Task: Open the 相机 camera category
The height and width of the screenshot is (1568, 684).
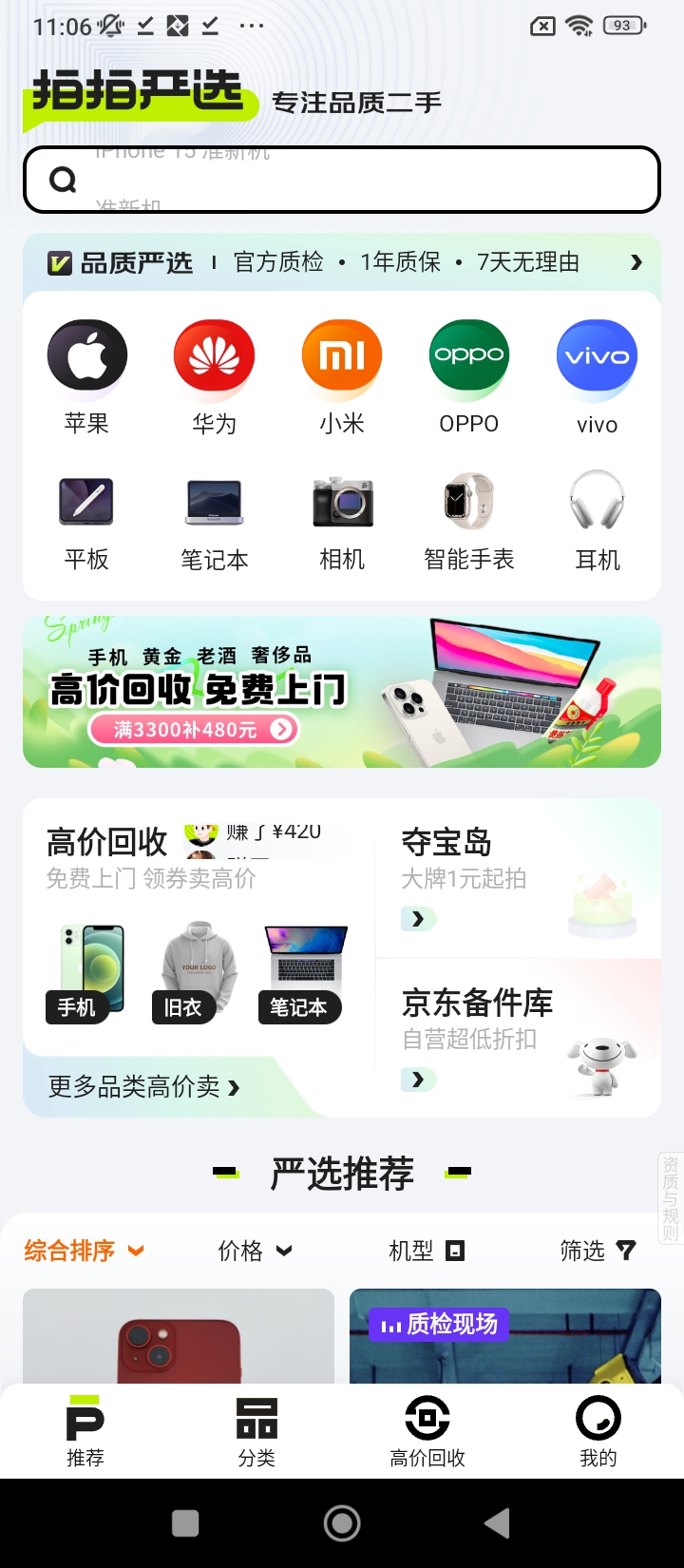Action: (x=342, y=523)
